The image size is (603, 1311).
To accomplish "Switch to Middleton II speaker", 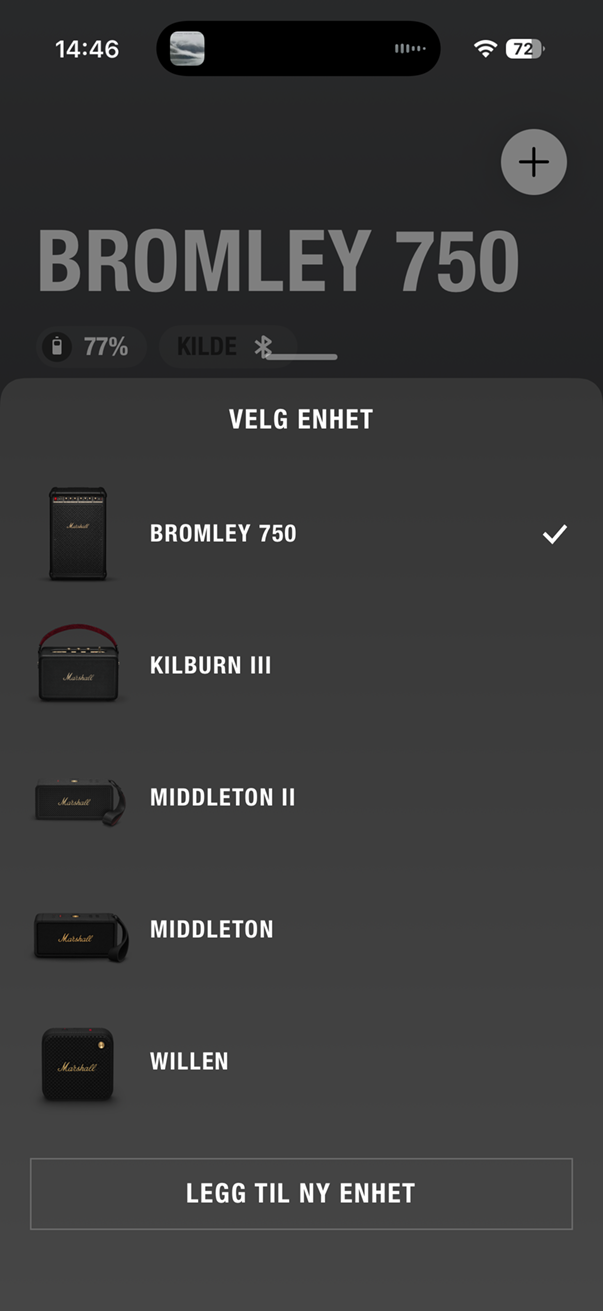I will [x=222, y=798].
